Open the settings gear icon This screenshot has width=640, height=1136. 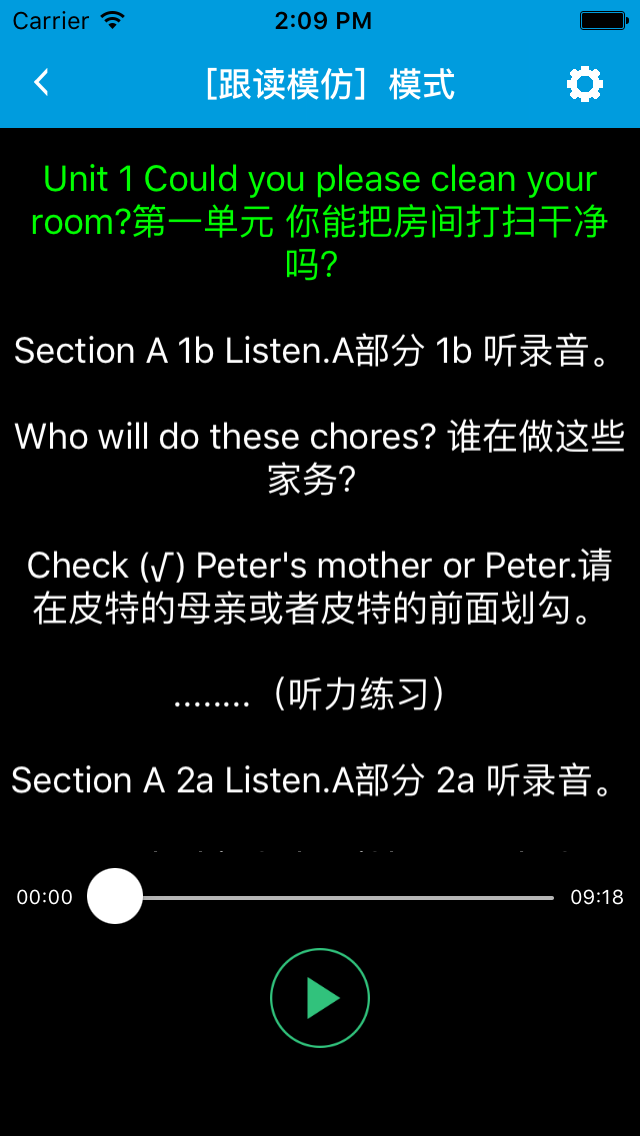(585, 84)
